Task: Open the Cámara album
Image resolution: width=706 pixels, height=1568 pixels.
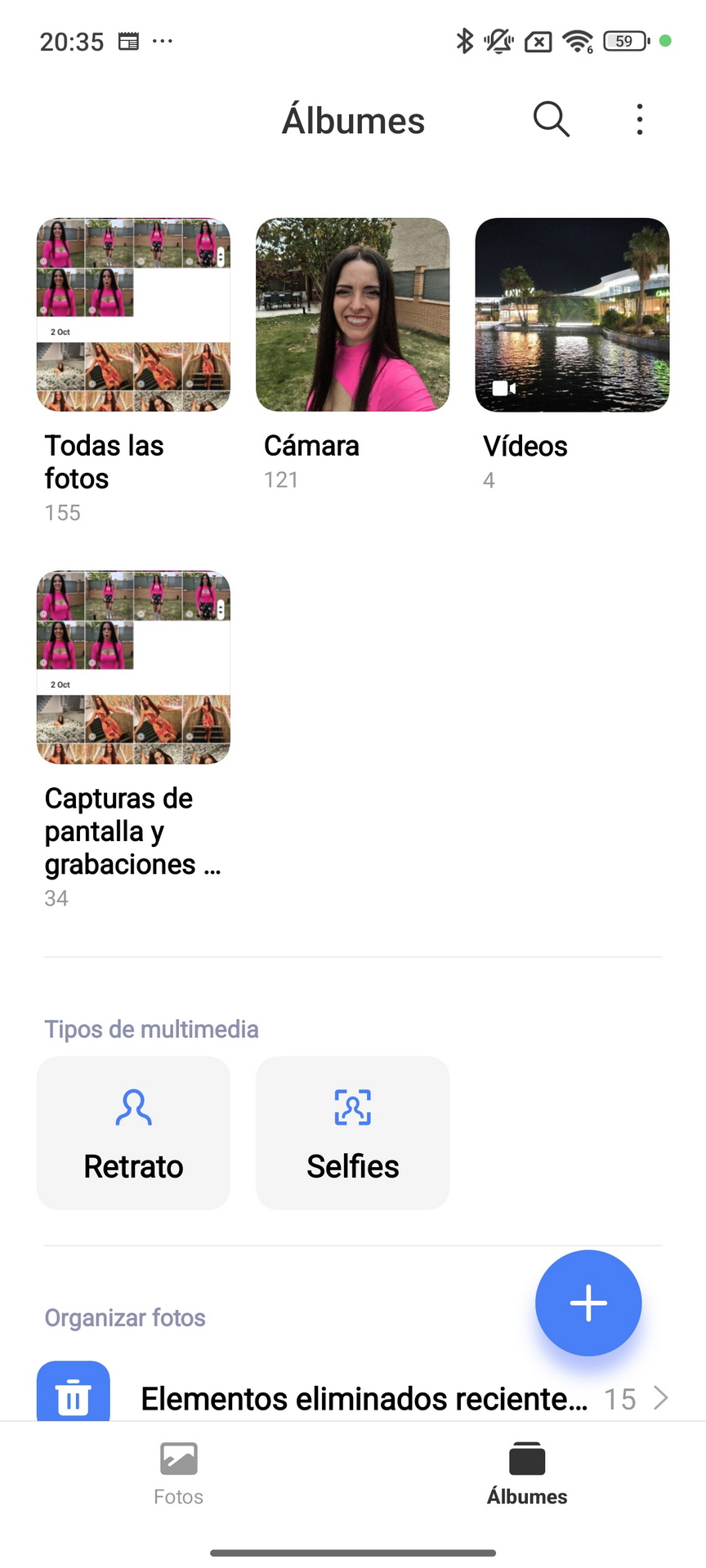Action: (352, 314)
